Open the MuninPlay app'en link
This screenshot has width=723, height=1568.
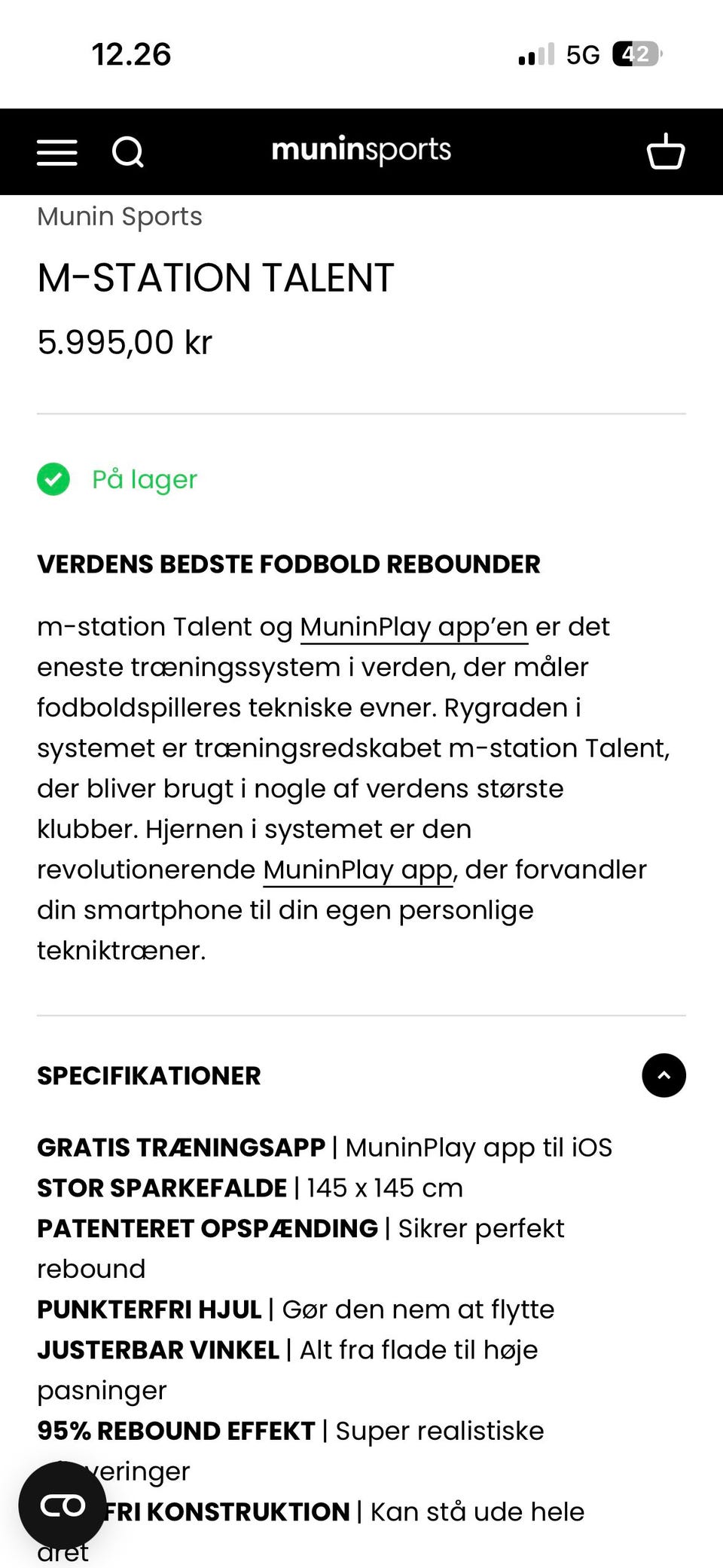coord(413,626)
